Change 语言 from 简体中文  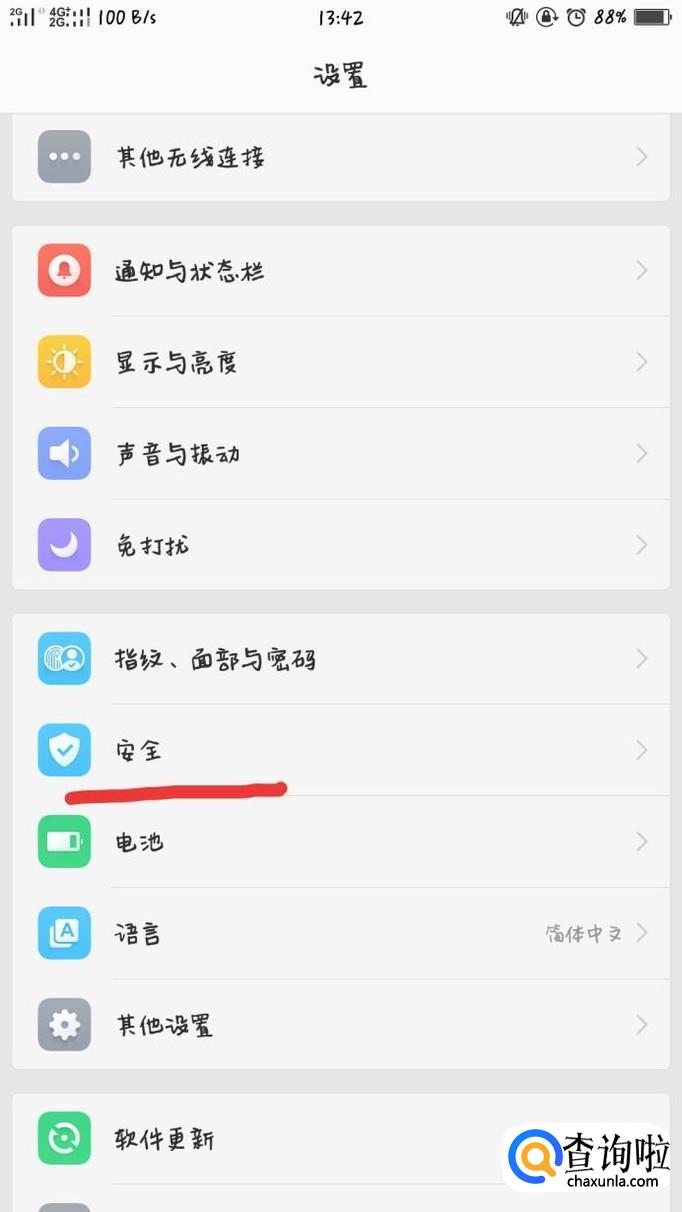pos(340,933)
